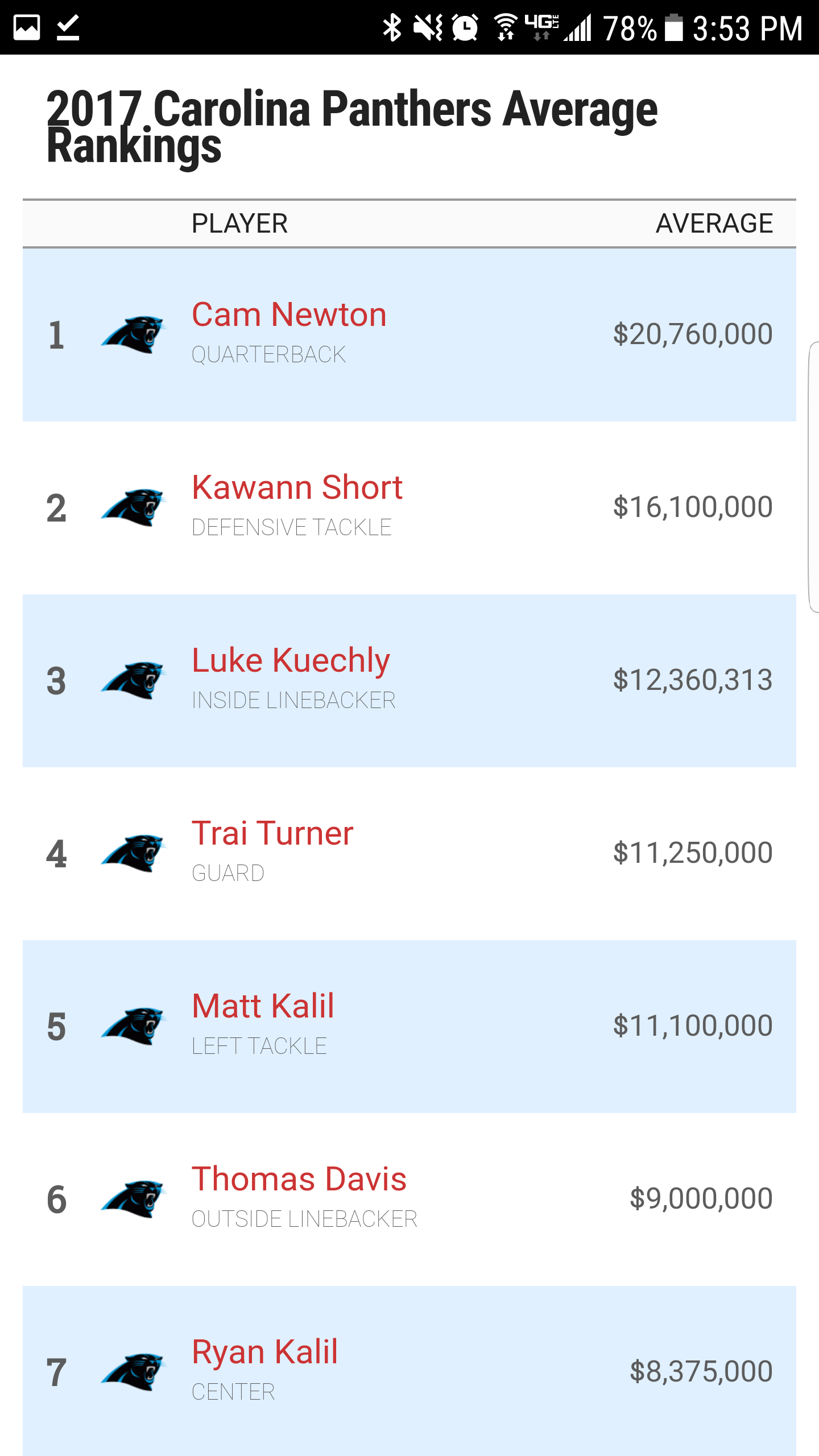Viewport: 819px width, 1456px height.
Task: Open Cam Newton's player page
Action: point(289,315)
